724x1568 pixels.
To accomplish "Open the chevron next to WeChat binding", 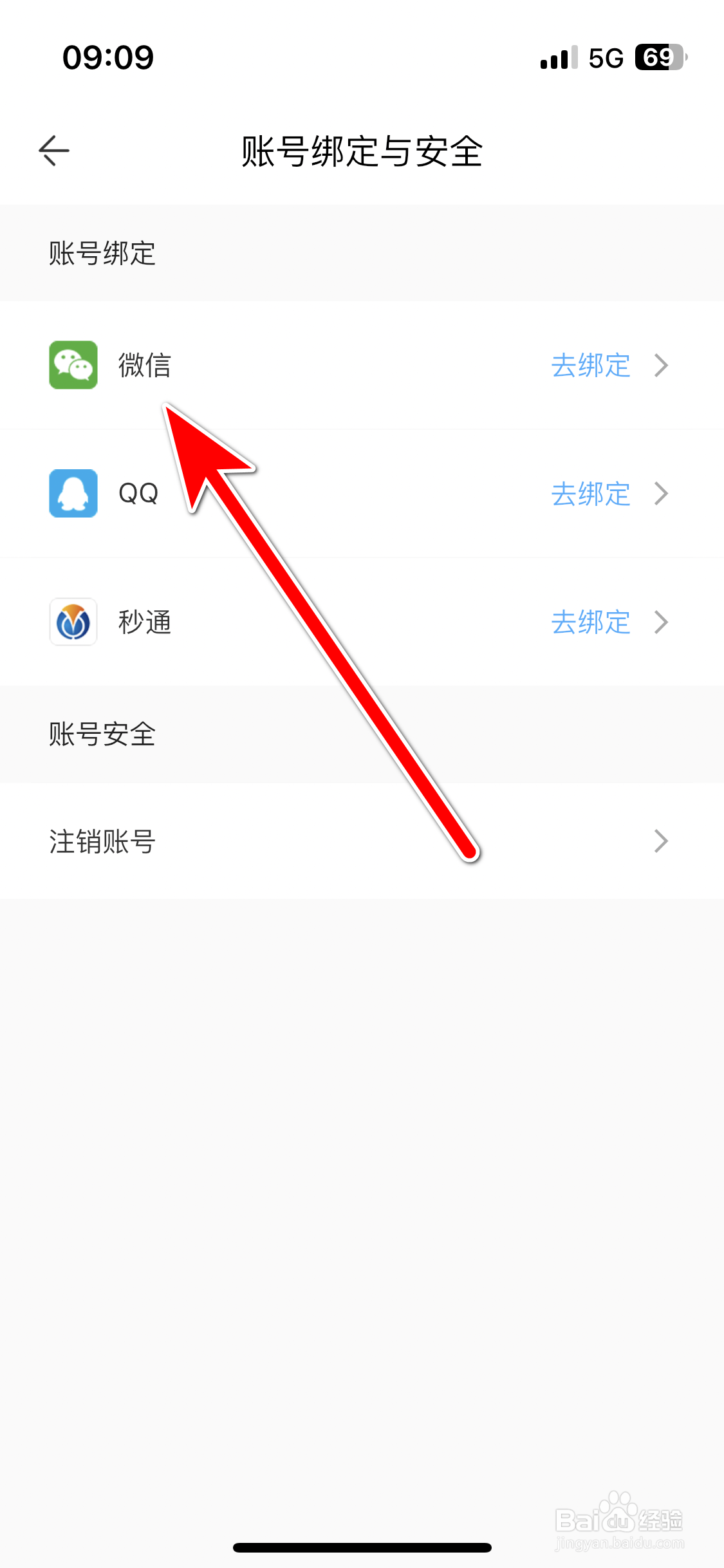I will click(x=662, y=366).
